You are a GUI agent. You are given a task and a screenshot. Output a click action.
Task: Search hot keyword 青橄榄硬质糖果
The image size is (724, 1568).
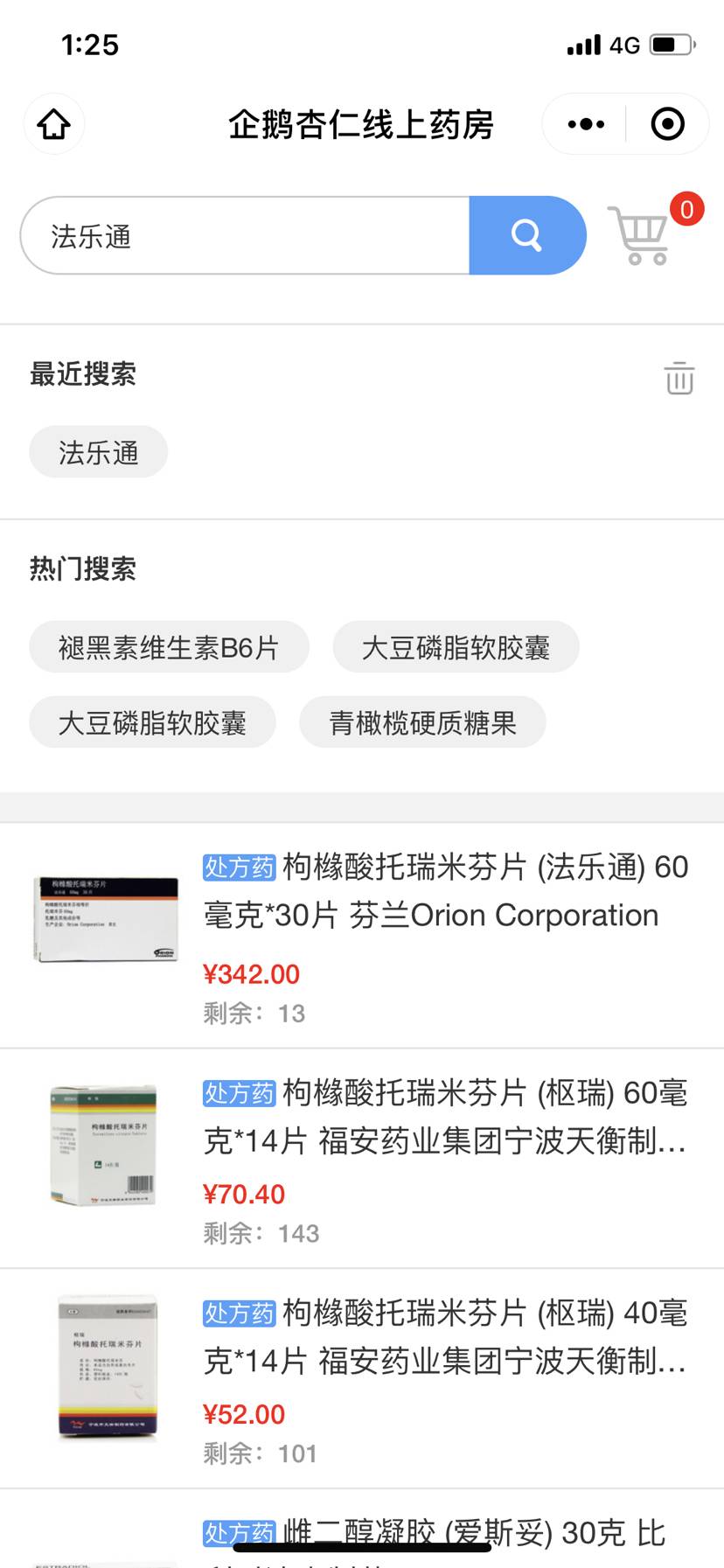click(x=422, y=722)
